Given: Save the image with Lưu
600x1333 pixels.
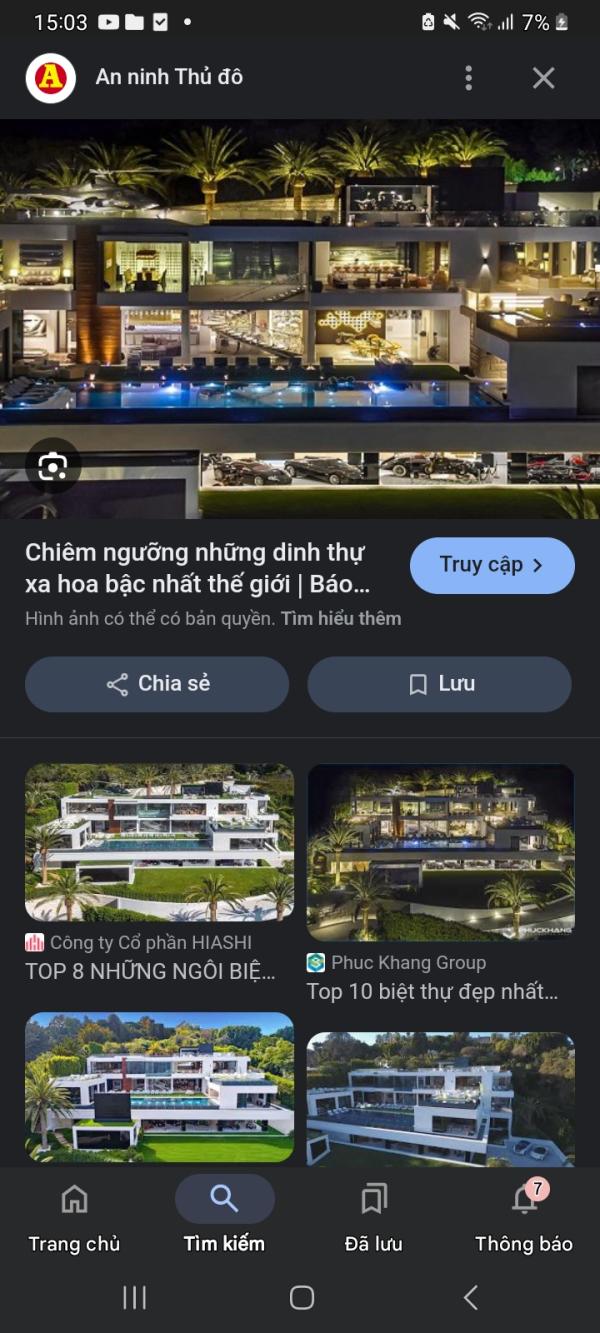Looking at the screenshot, I should (x=439, y=684).
